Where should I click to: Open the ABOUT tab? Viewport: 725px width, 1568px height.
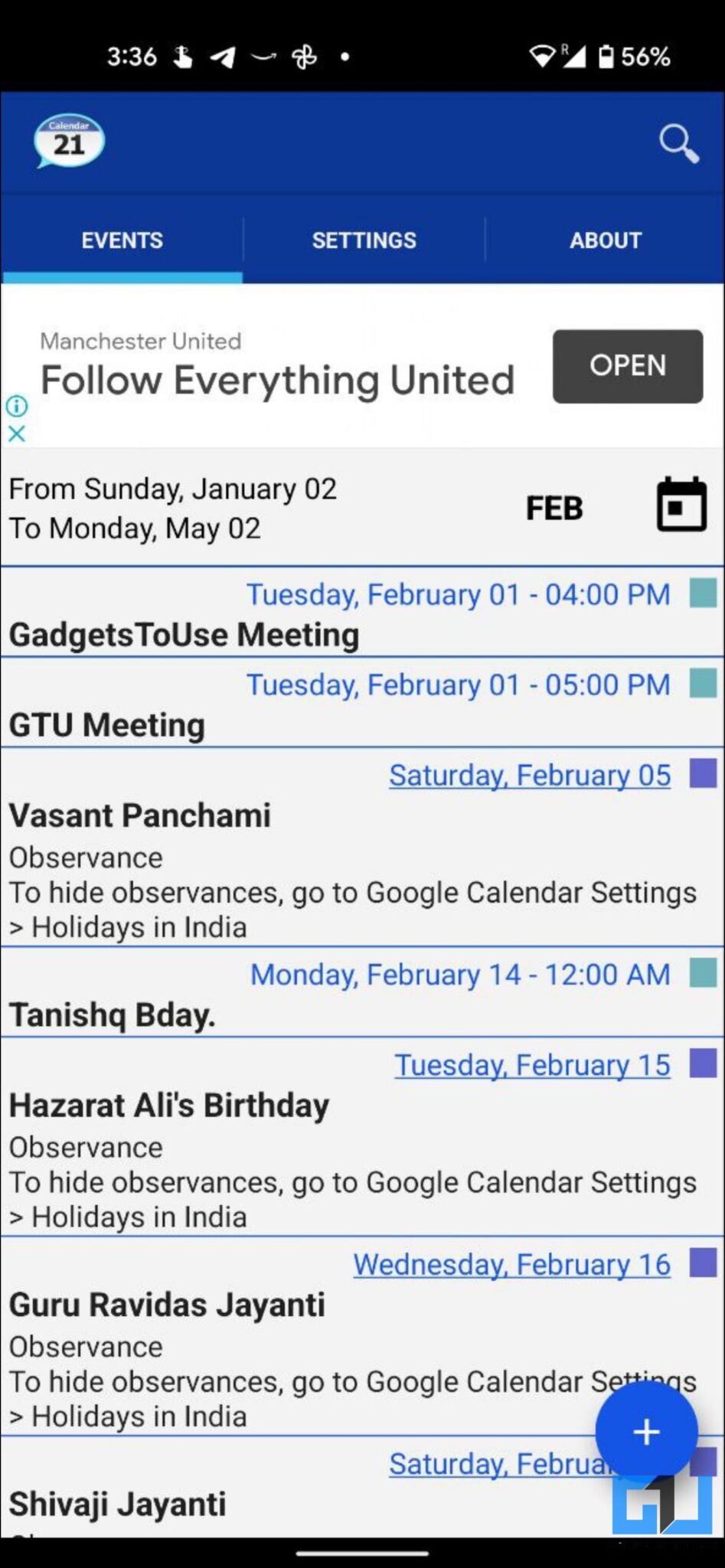(x=605, y=240)
